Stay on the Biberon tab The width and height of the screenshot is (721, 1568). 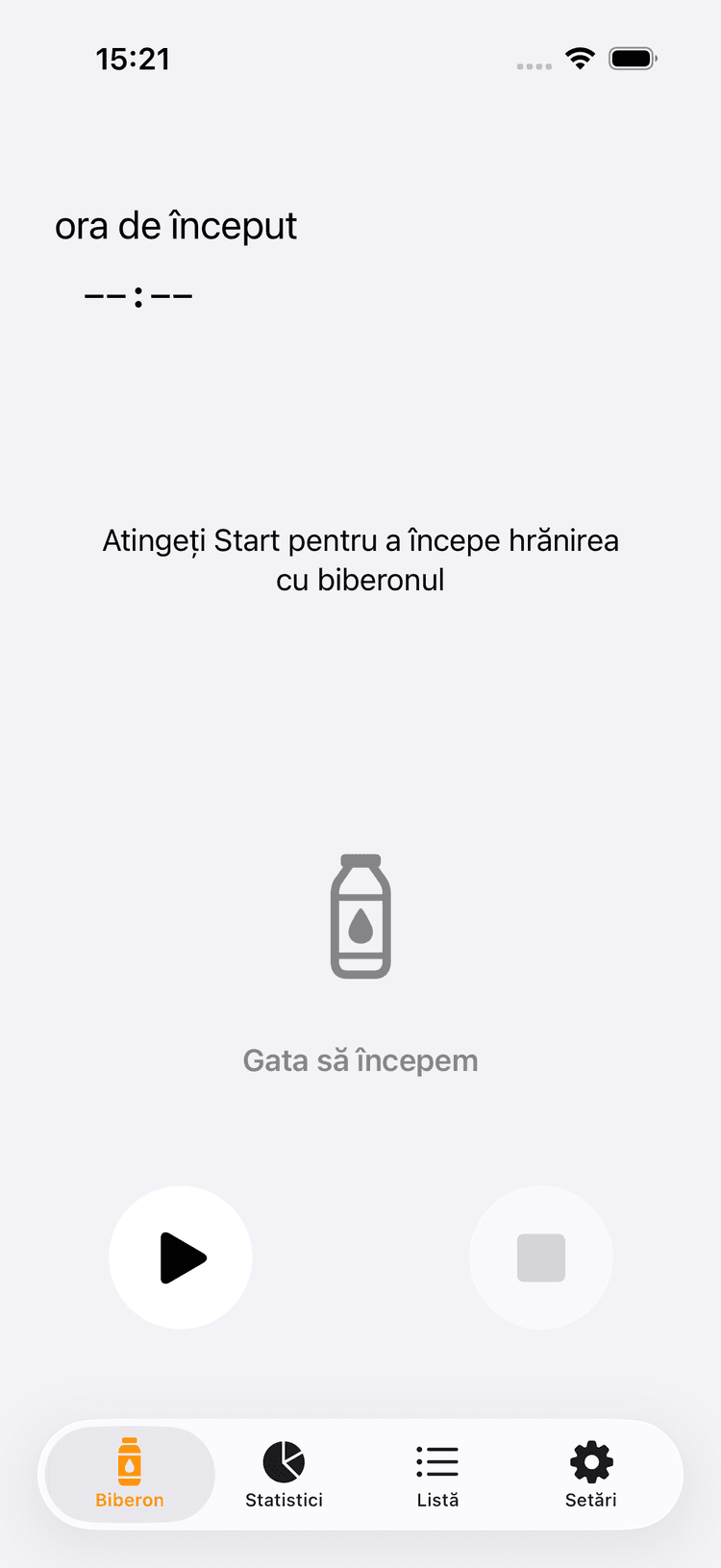tap(129, 1474)
